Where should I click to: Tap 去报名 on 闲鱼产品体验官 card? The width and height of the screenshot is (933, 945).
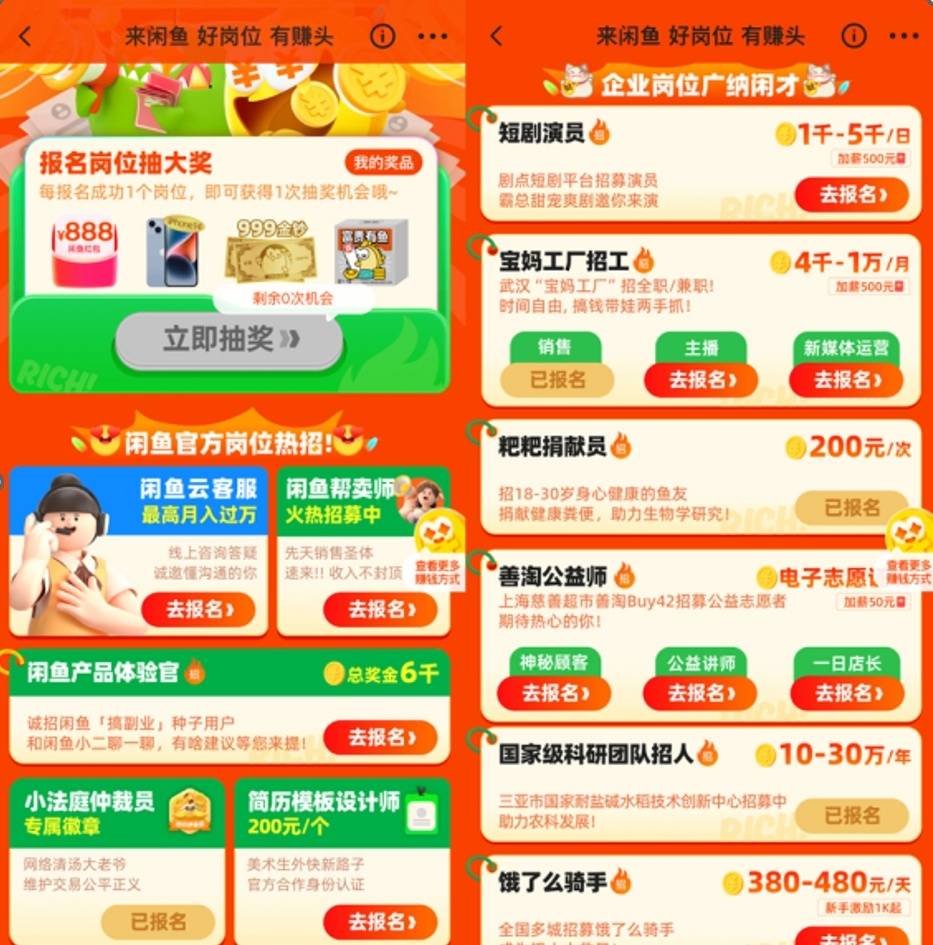pyautogui.click(x=380, y=737)
